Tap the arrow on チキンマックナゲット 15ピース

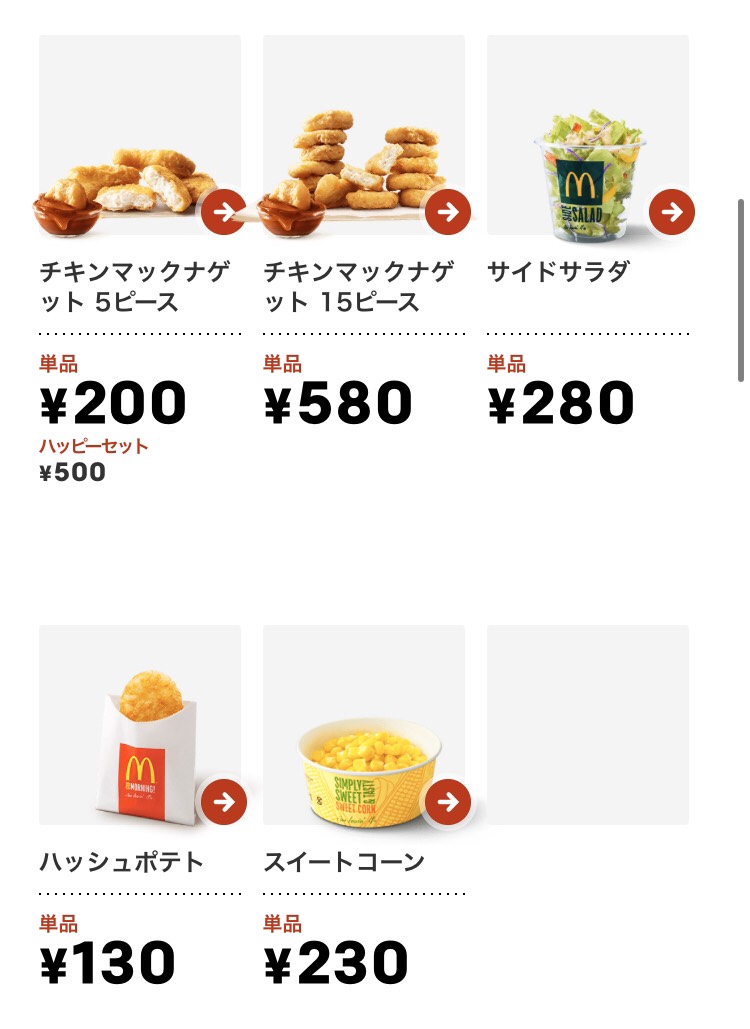point(447,211)
